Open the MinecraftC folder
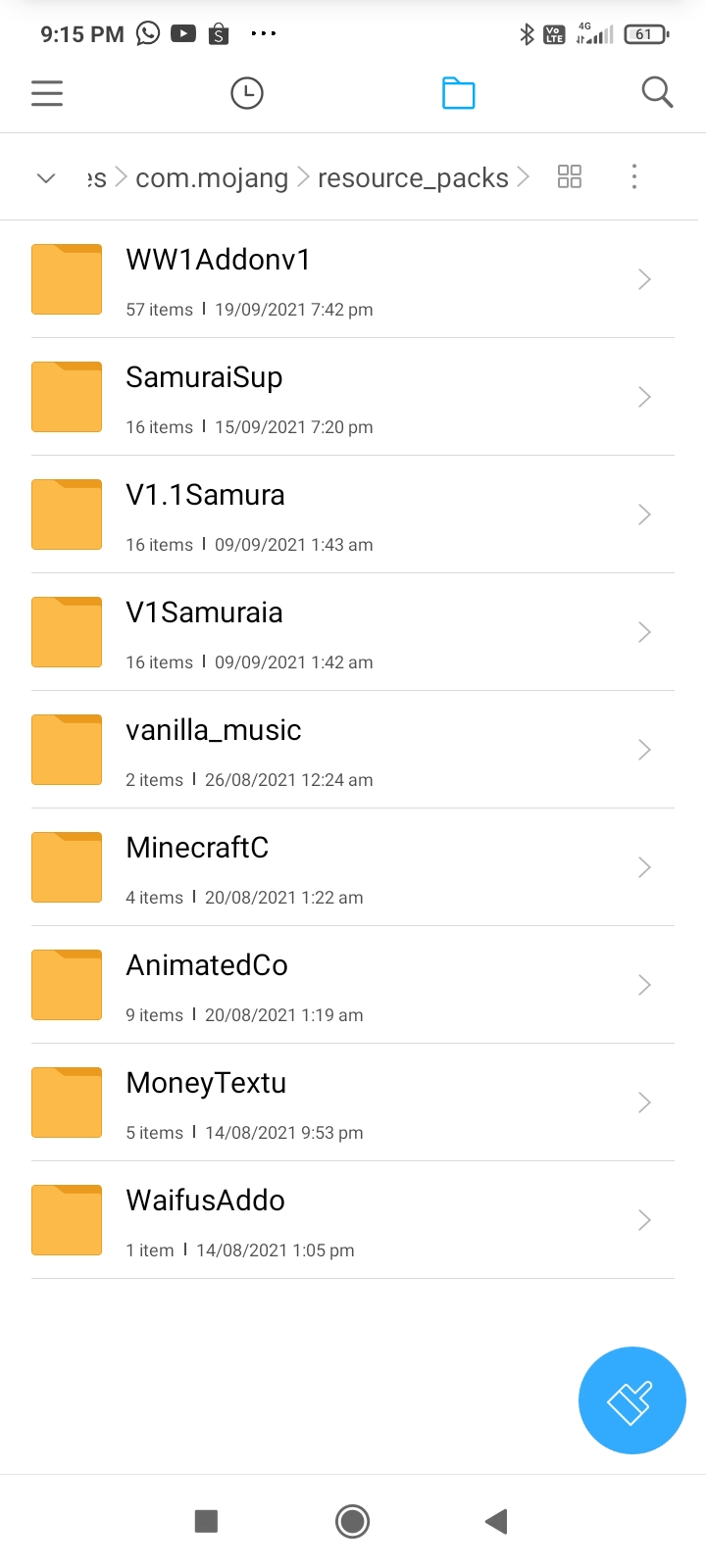Viewport: 706px width, 1568px height. click(x=353, y=867)
